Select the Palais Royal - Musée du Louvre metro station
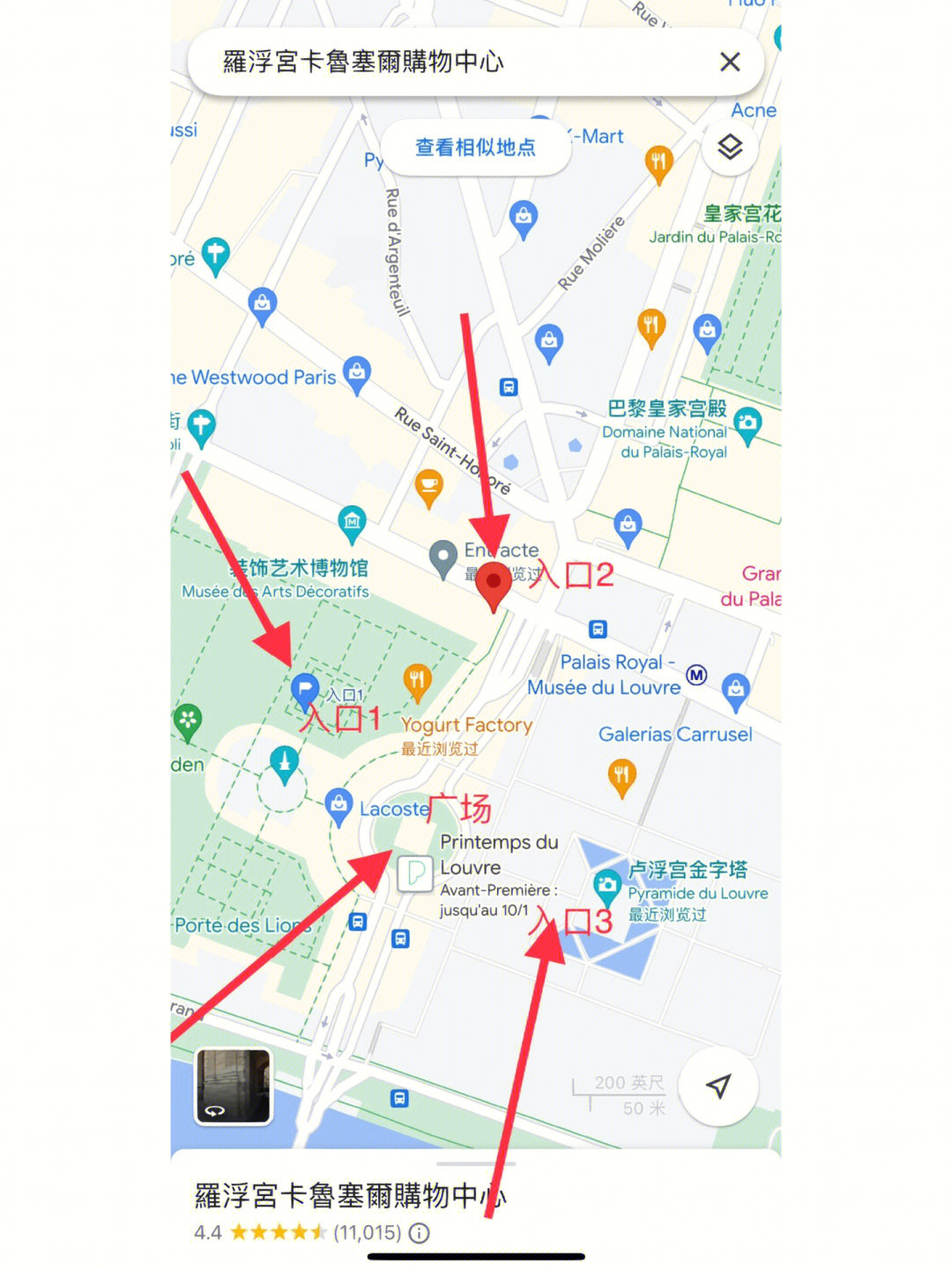Image resolution: width=952 pixels, height=1270 pixels. point(696,676)
